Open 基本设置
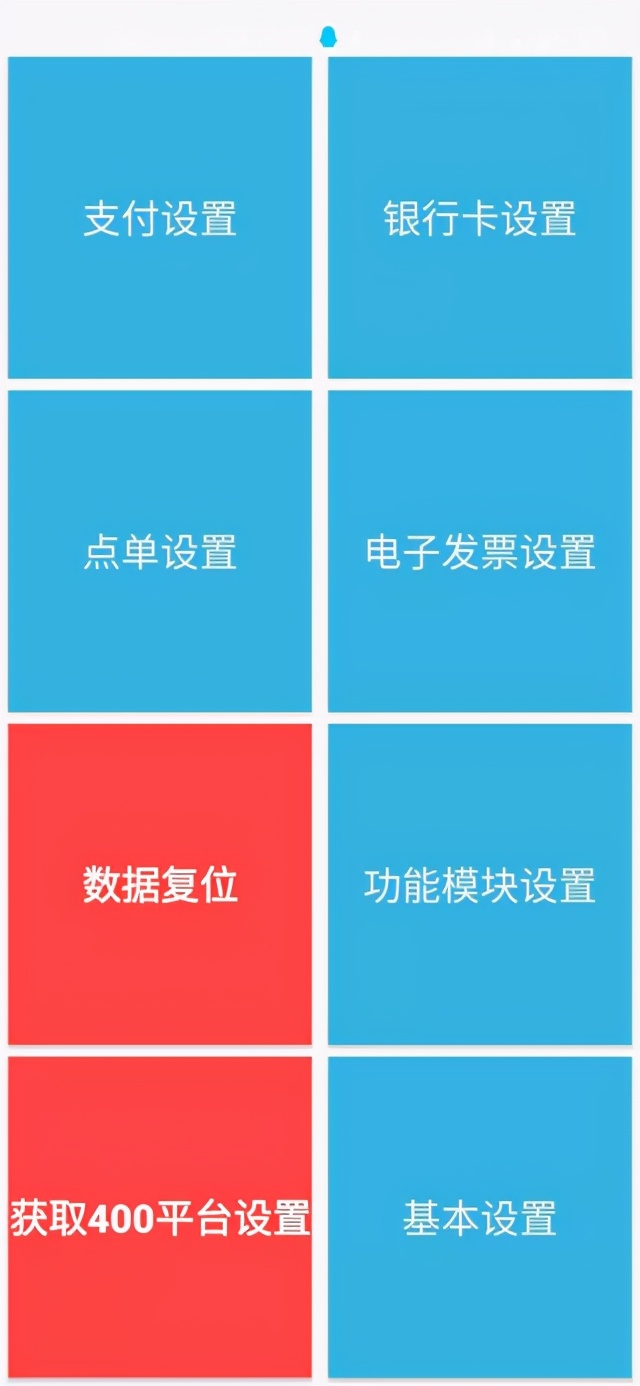The width and height of the screenshot is (640, 1386). 480,1217
